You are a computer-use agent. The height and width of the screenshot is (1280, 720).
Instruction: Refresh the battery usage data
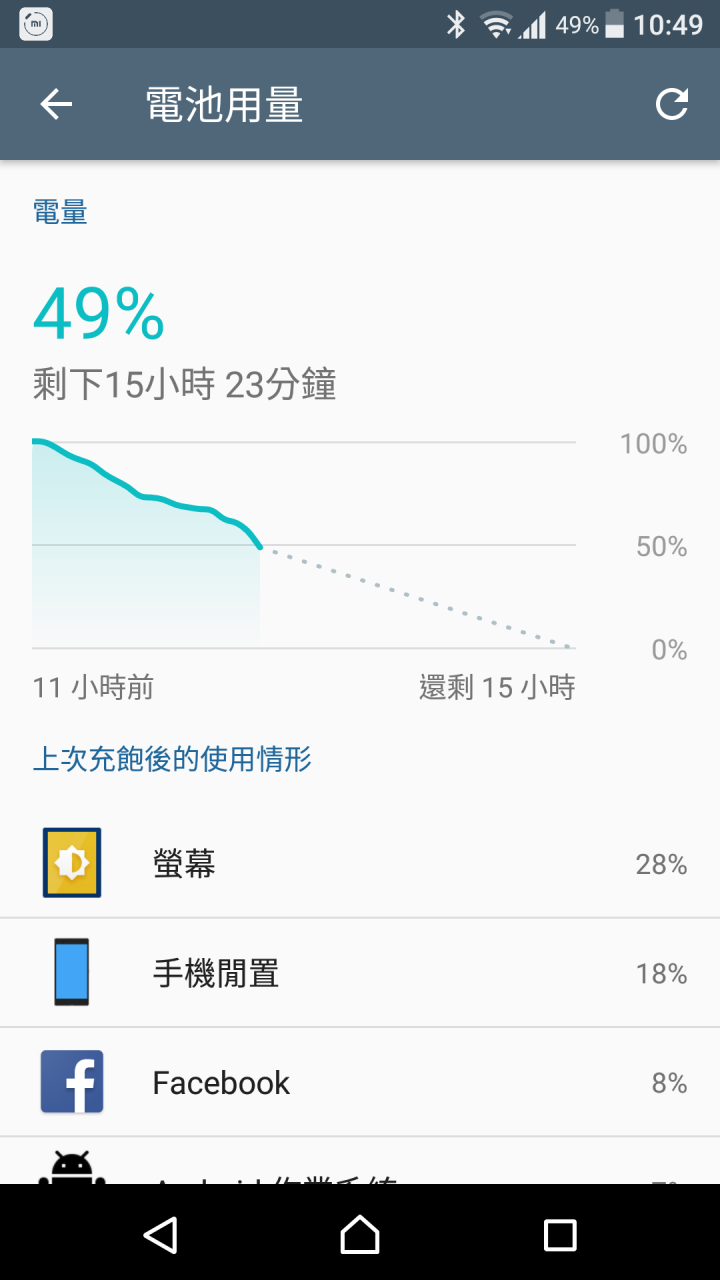click(x=672, y=104)
